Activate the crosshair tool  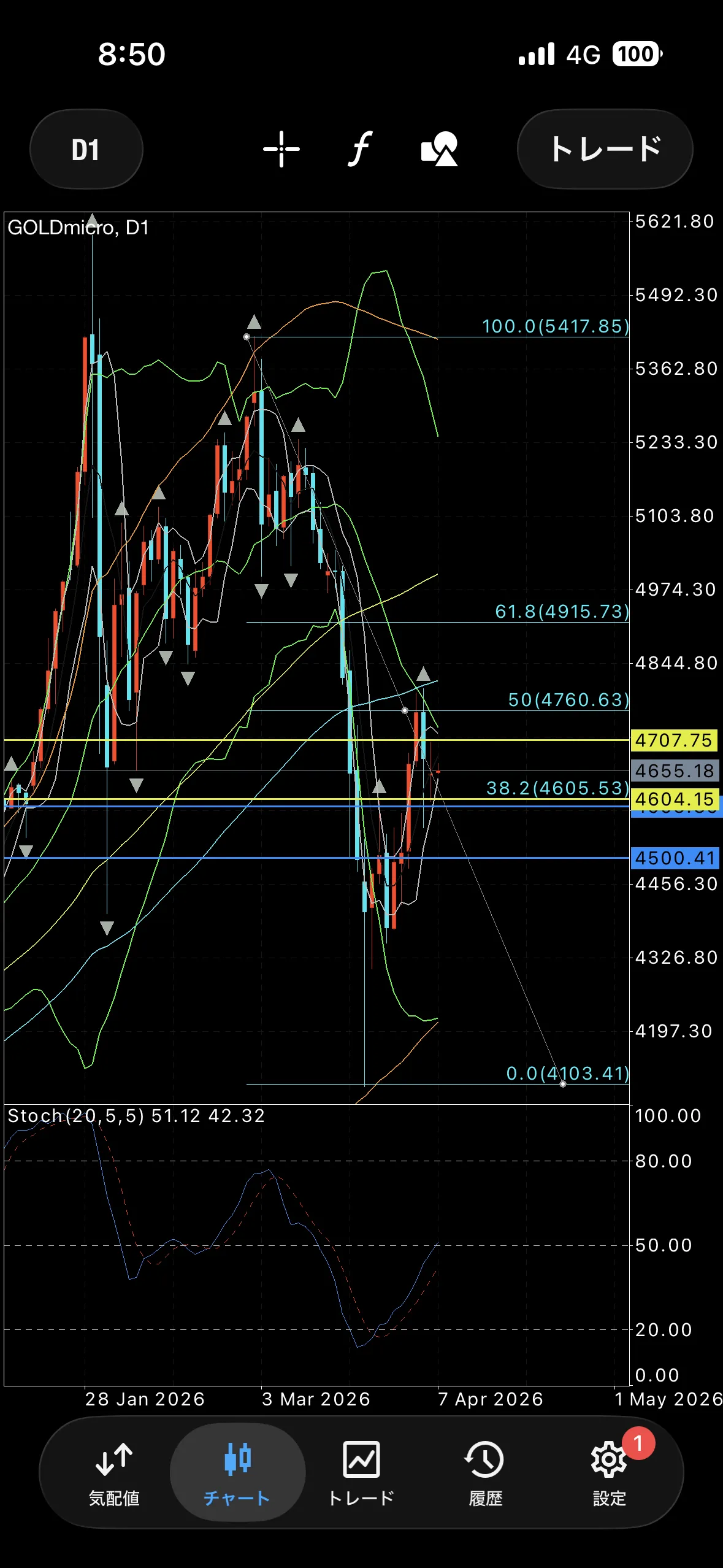pos(281,149)
